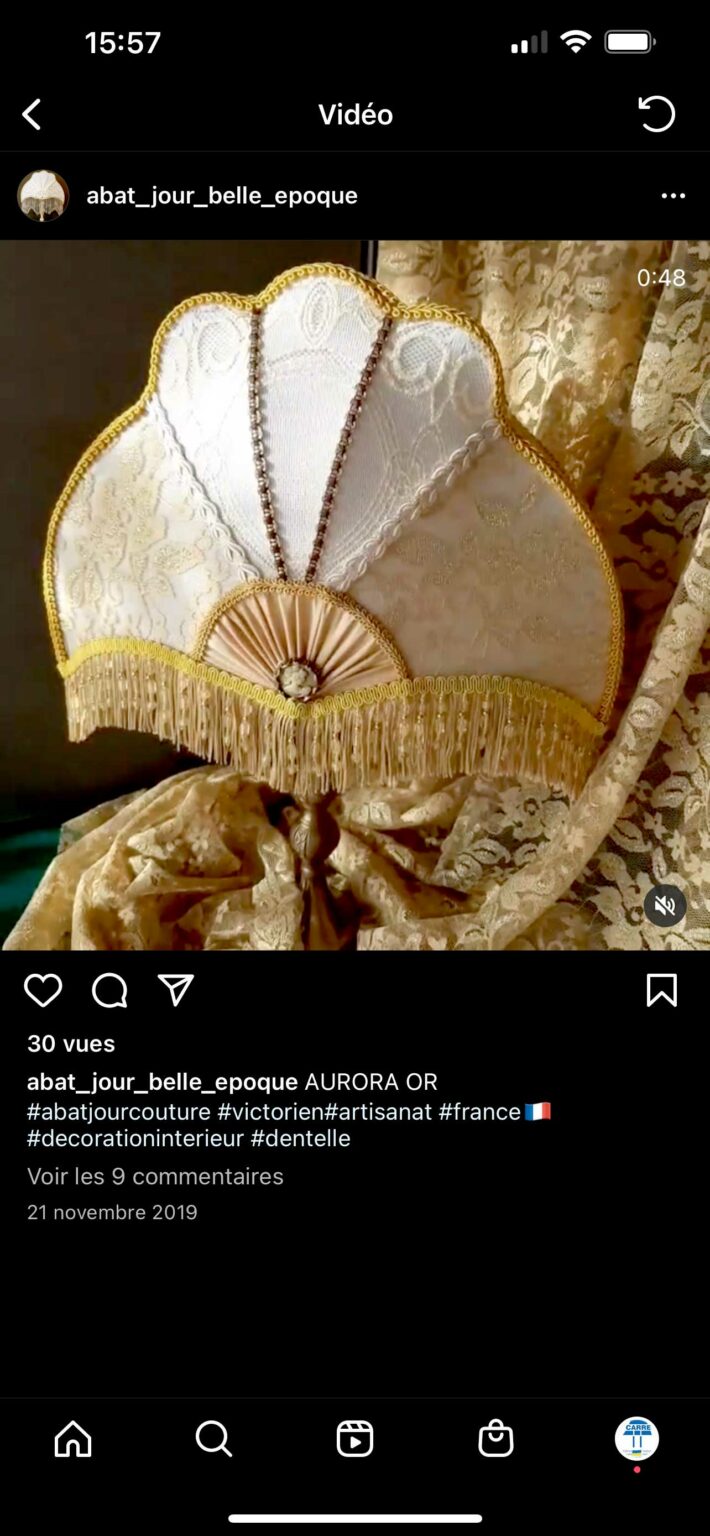Open the #dentelle hashtag
The height and width of the screenshot is (1536, 710).
coord(301,1138)
